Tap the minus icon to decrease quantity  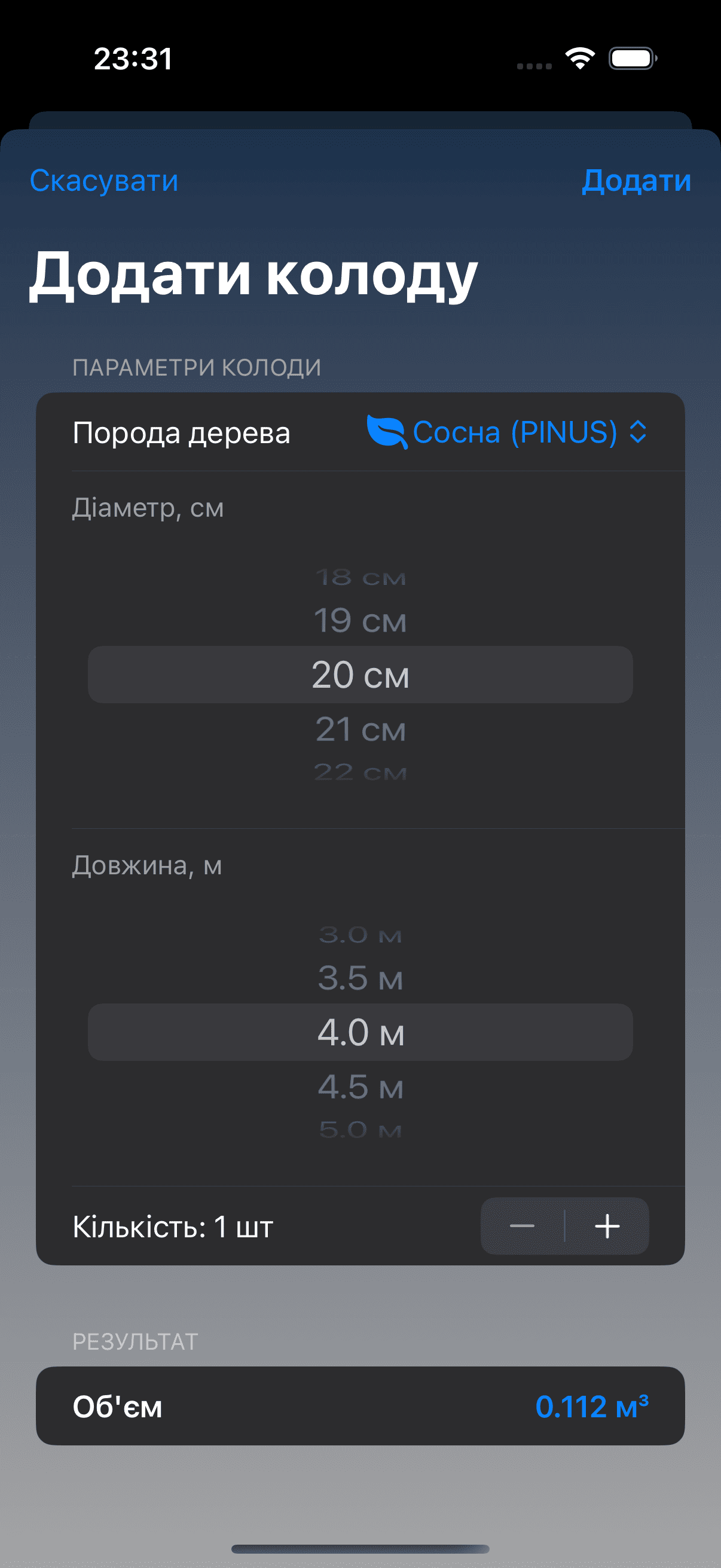pos(524,1226)
